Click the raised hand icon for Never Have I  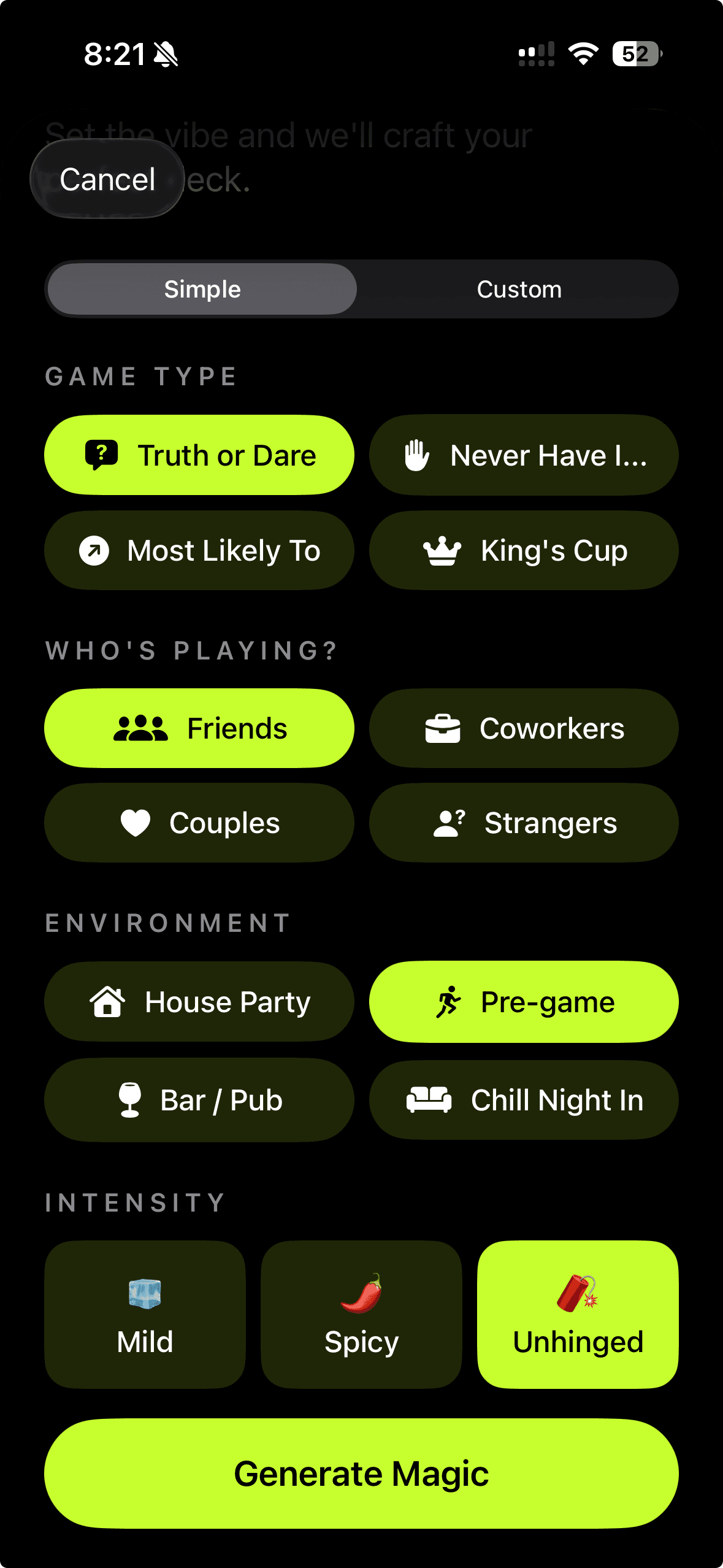(417, 455)
